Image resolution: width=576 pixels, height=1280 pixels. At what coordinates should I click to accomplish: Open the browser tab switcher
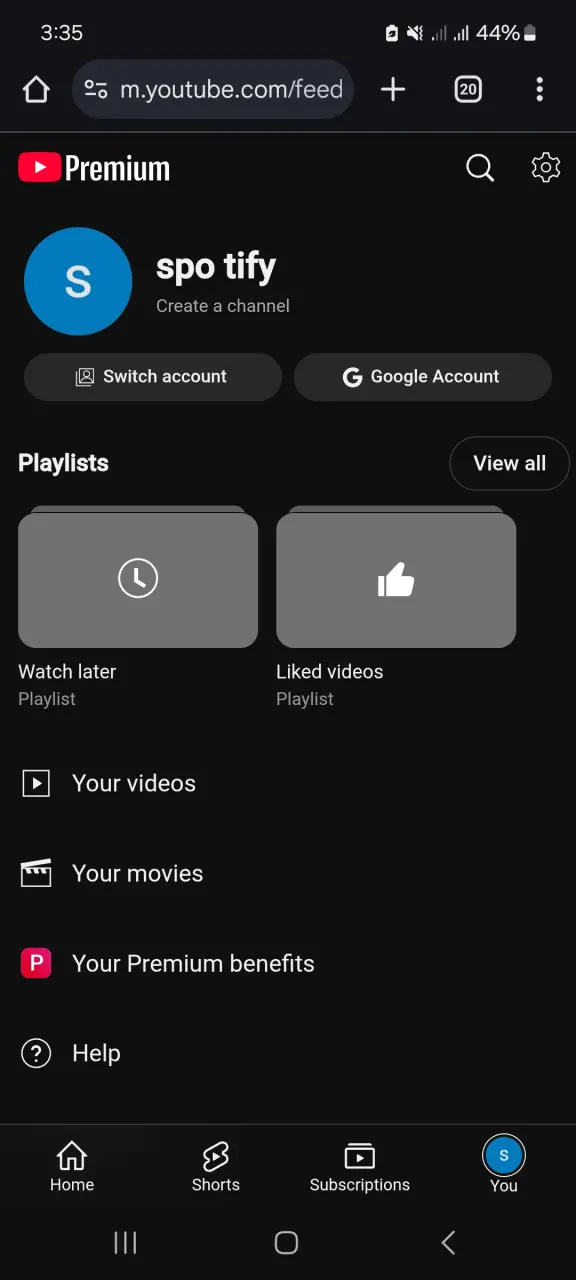468,90
